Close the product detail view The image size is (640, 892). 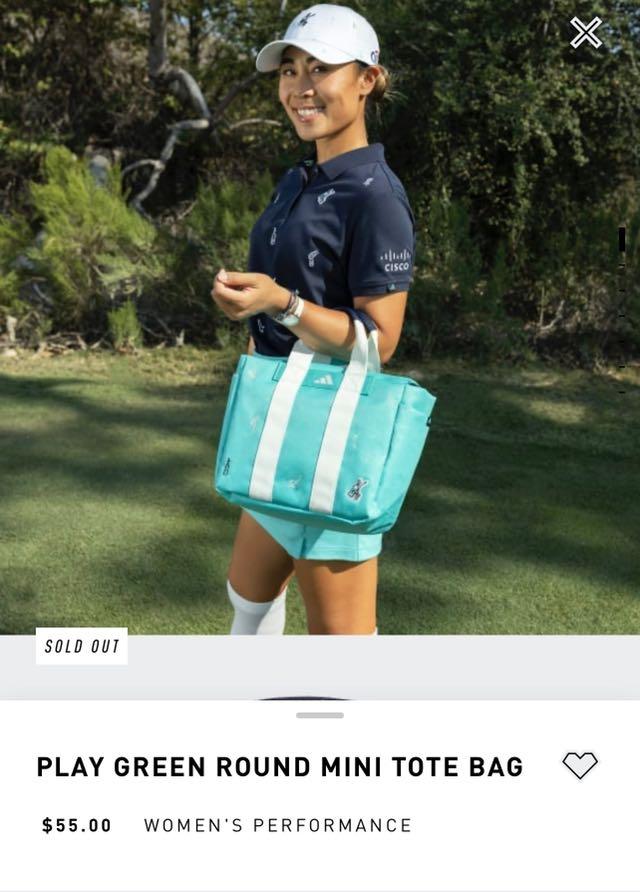(x=586, y=33)
